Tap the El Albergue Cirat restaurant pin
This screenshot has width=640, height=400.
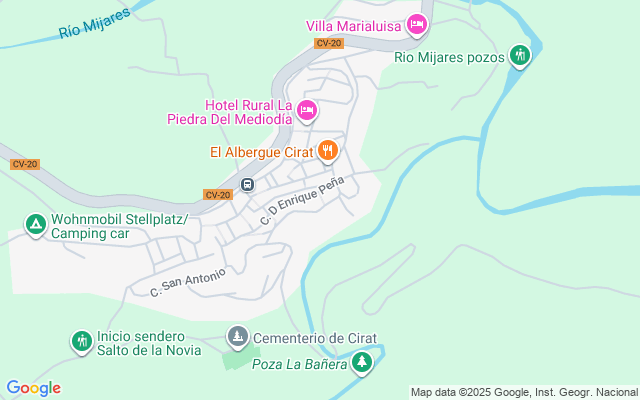pyautogui.click(x=328, y=151)
